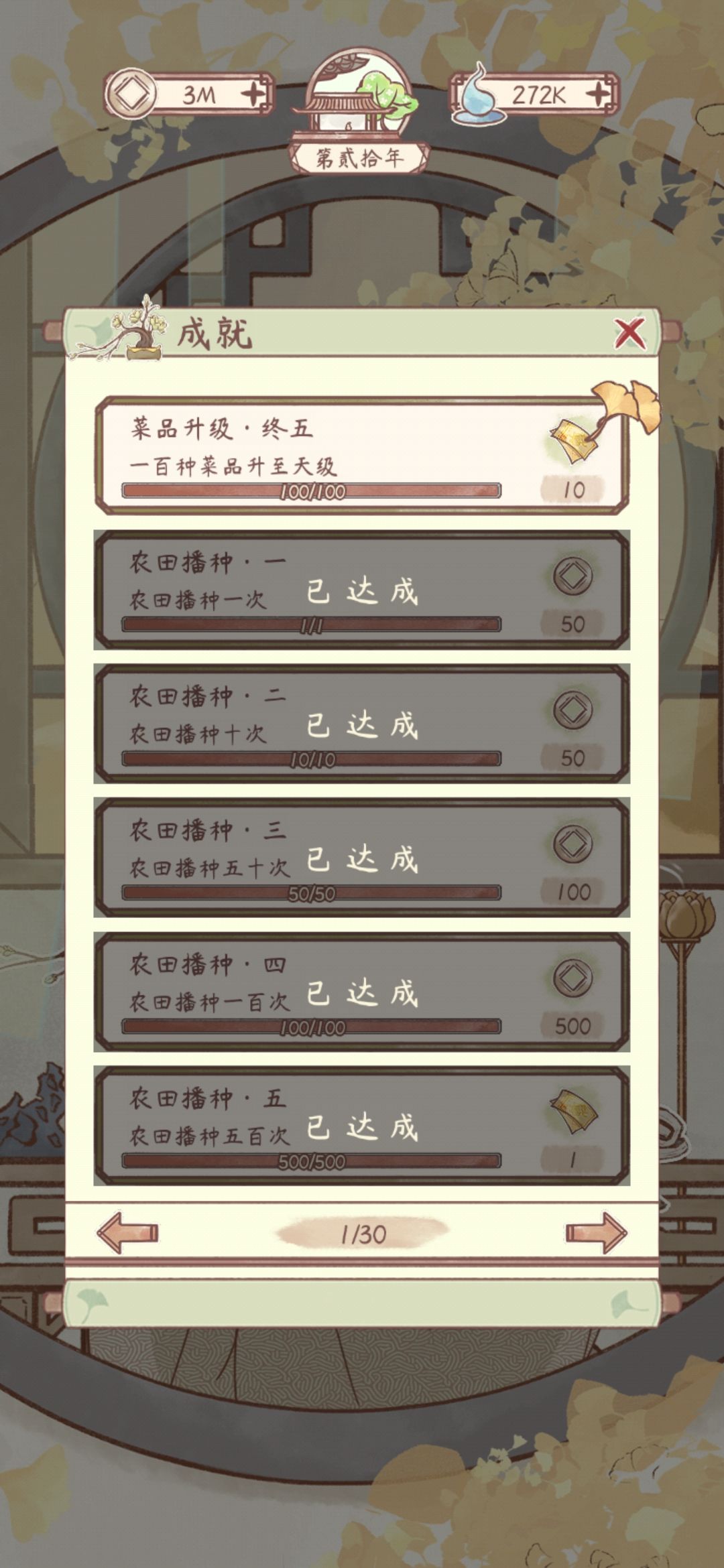Go to previous achievements page

(127, 1232)
